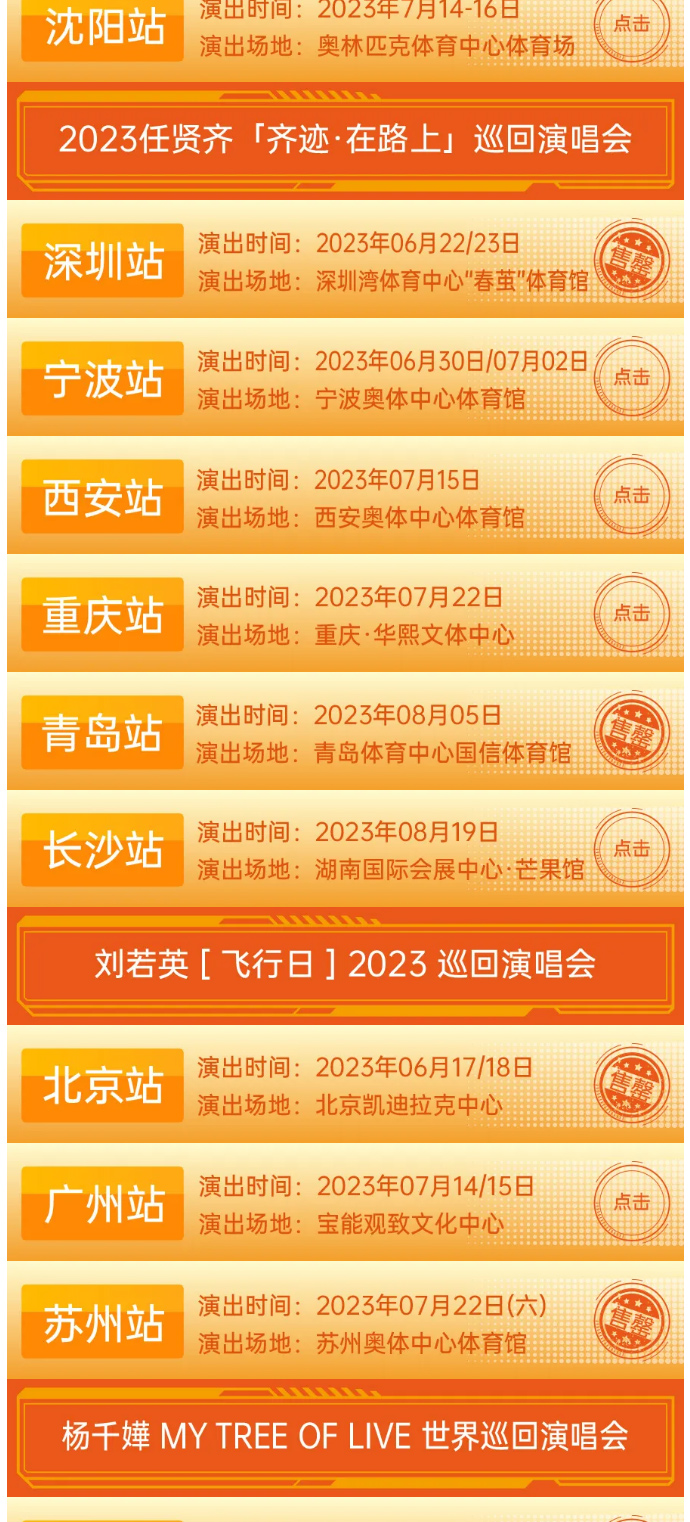
Task: Tap 点击 button on 沈阳站 row
Action: tap(631, 25)
